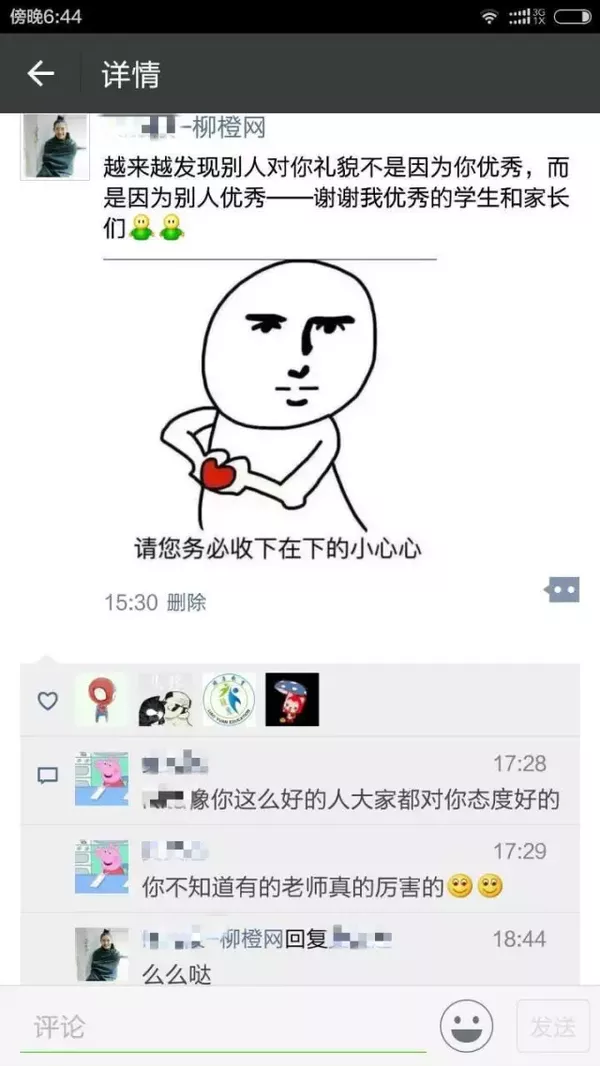Go back from the 详情 page
Image resolution: width=600 pixels, height=1066 pixels.
40,74
